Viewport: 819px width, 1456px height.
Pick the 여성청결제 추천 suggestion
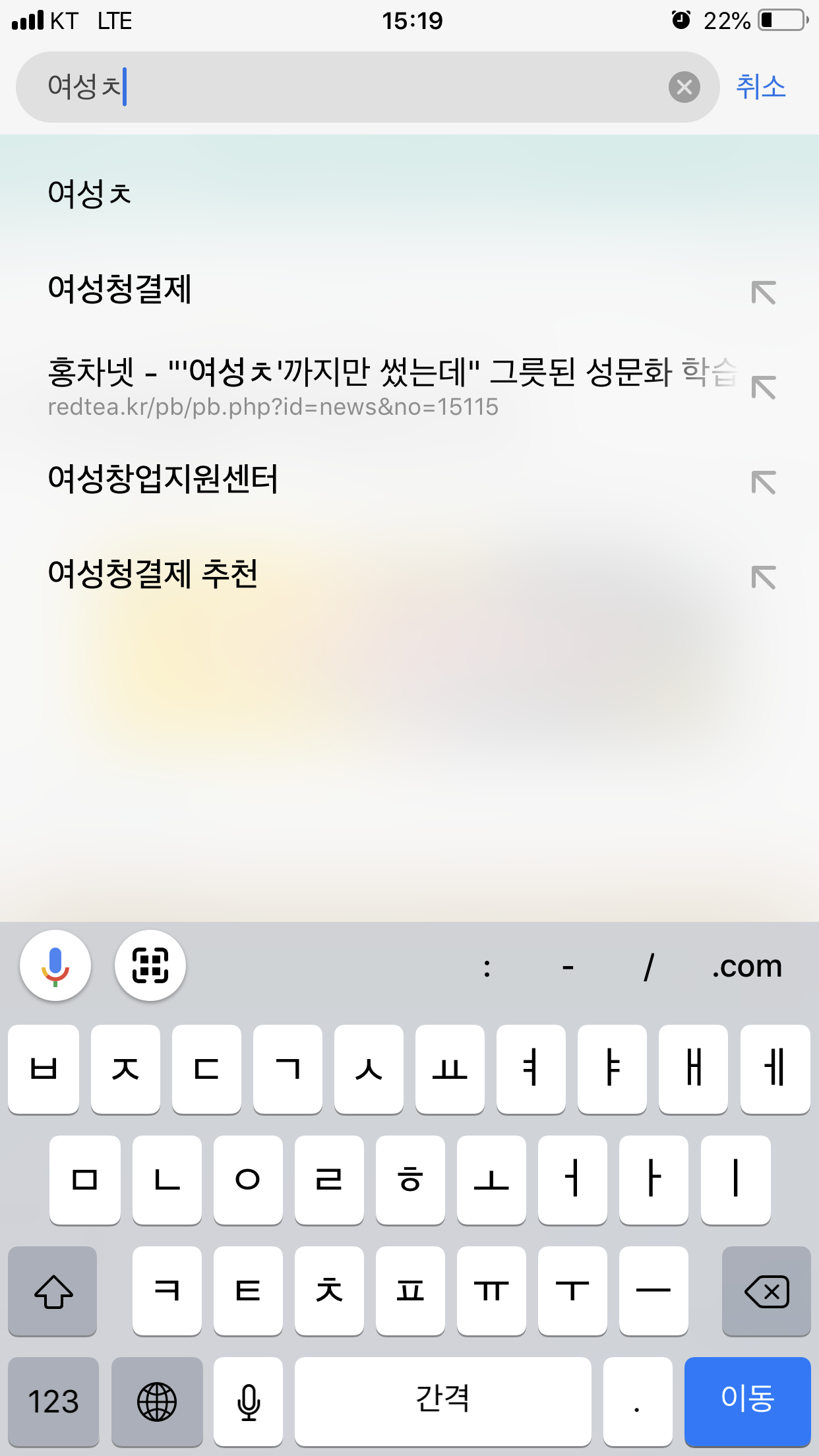click(x=153, y=574)
